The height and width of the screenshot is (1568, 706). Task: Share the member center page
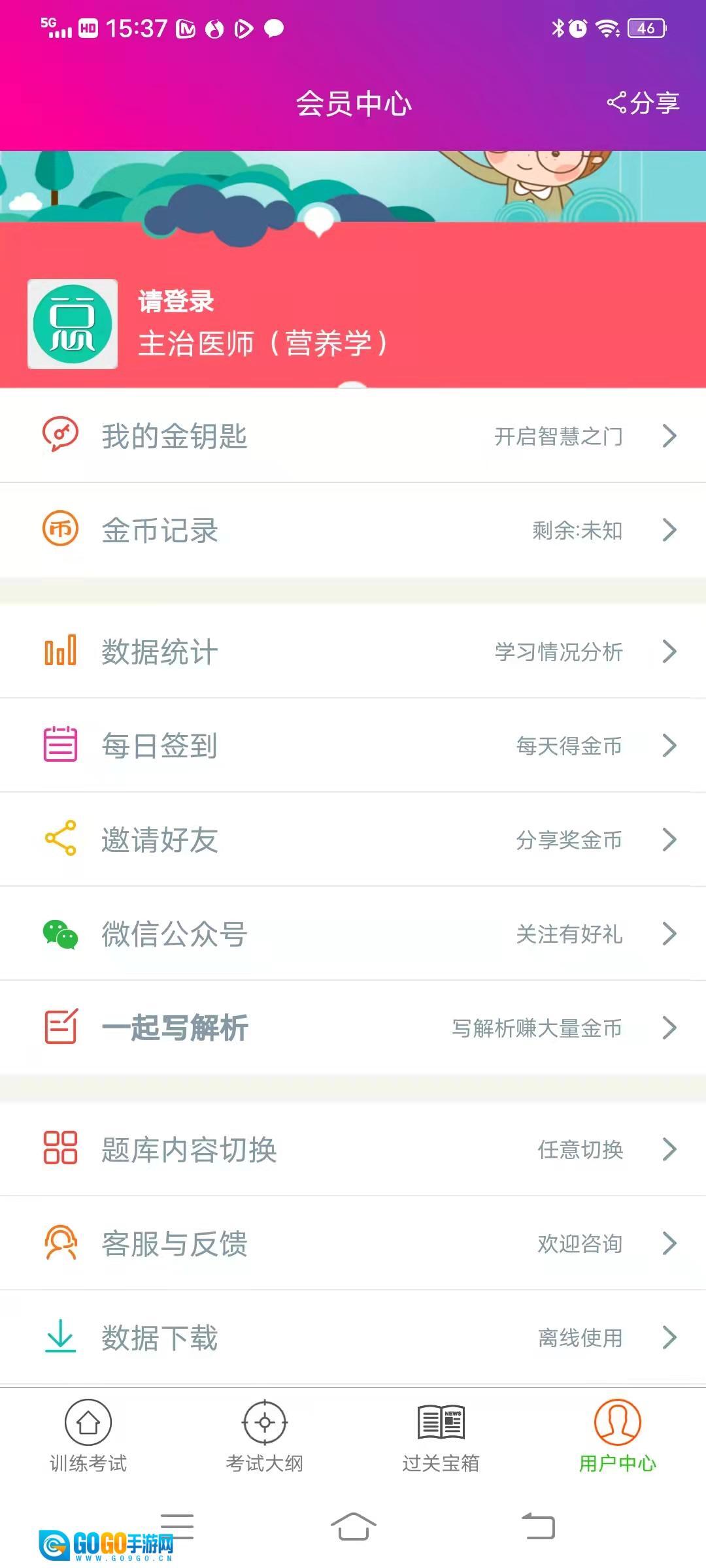(644, 103)
